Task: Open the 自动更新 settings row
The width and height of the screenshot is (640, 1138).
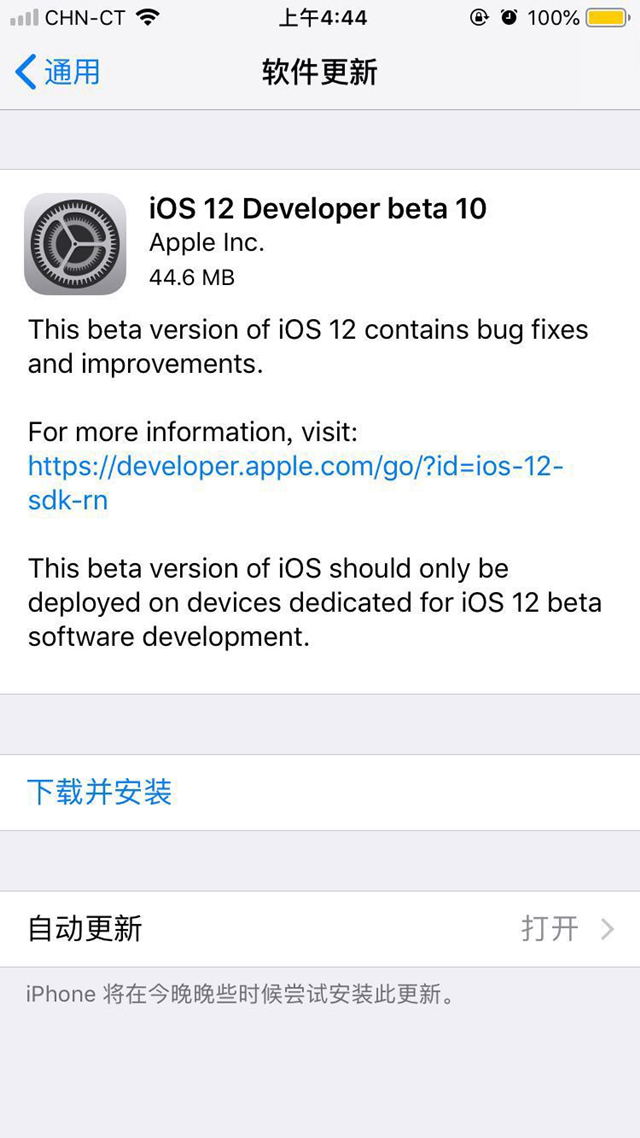Action: click(x=320, y=928)
